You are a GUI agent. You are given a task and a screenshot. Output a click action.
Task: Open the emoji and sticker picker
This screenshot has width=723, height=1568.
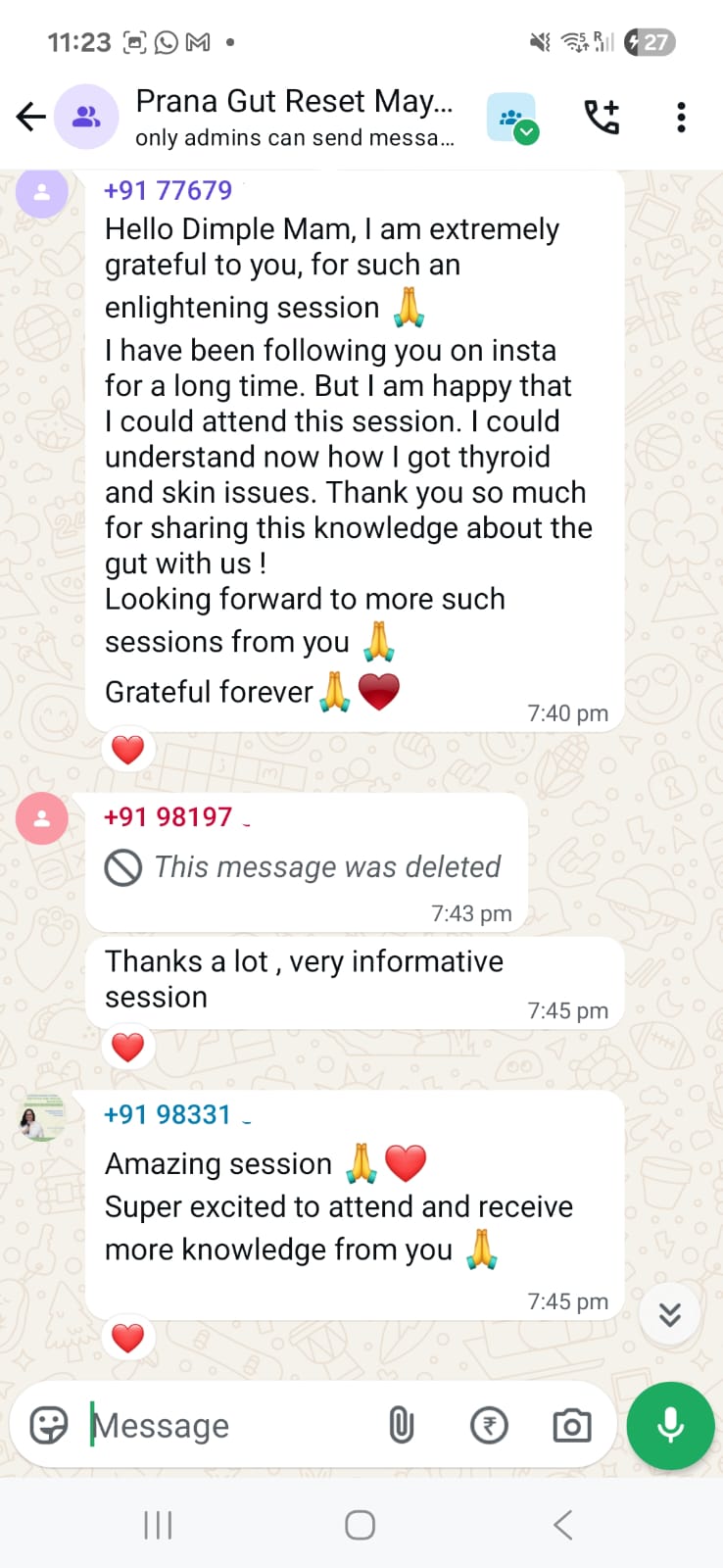(49, 1426)
